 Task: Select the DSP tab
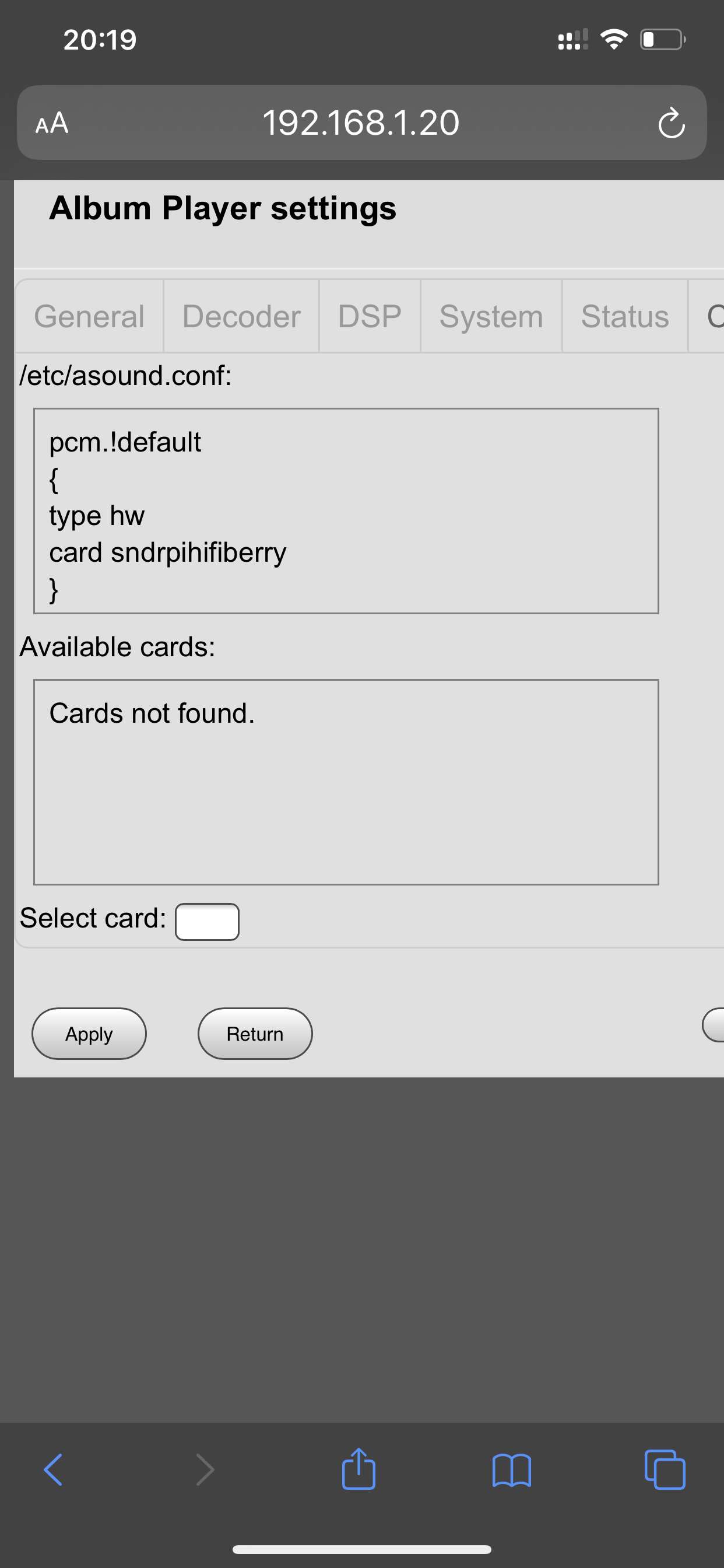370,316
